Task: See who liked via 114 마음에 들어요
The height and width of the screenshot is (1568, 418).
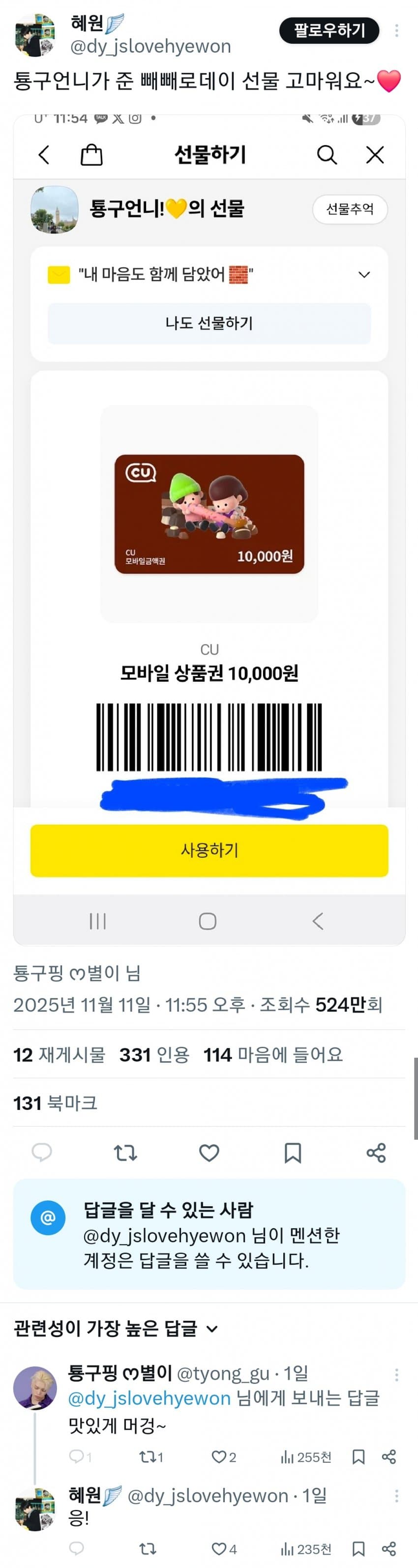Action: point(272,1054)
